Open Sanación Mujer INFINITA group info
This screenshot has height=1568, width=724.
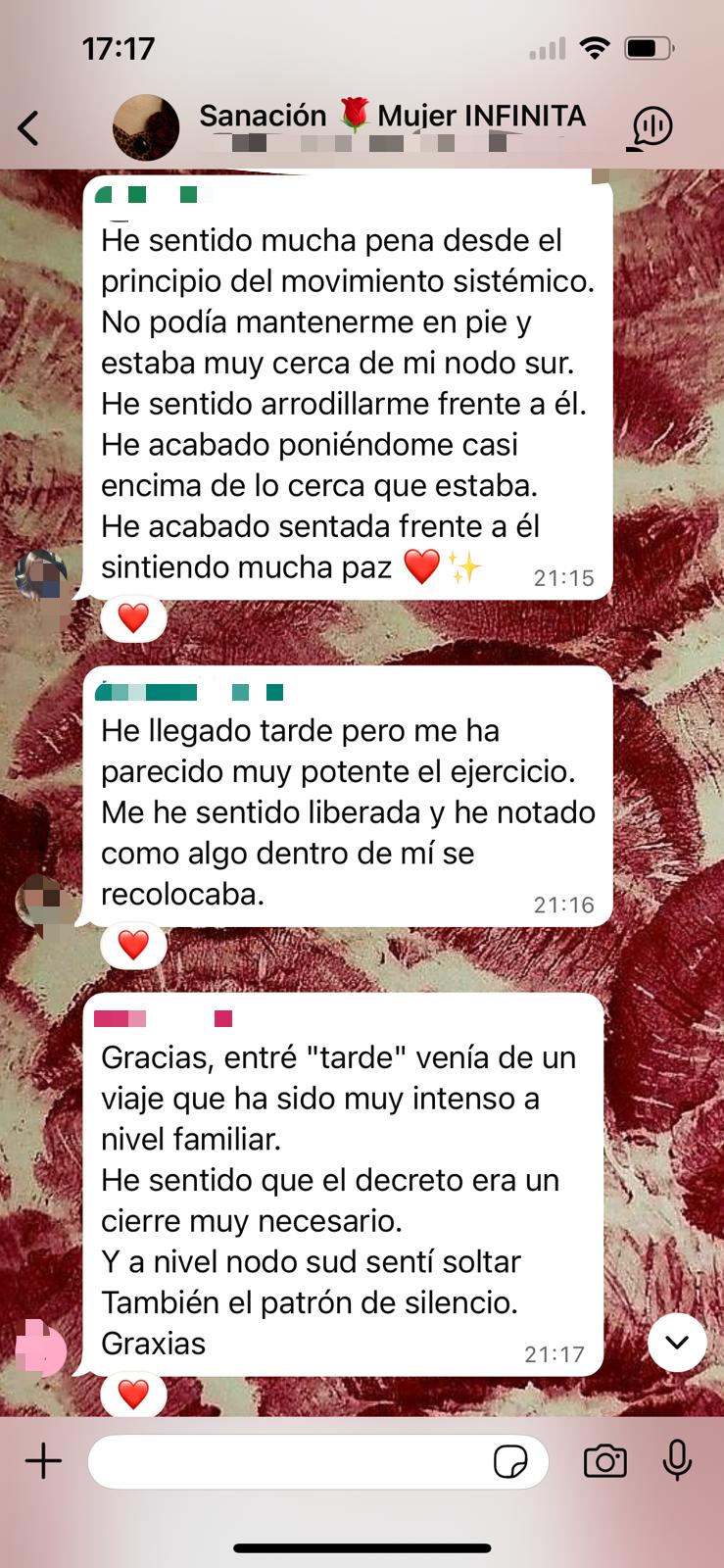[x=392, y=118]
